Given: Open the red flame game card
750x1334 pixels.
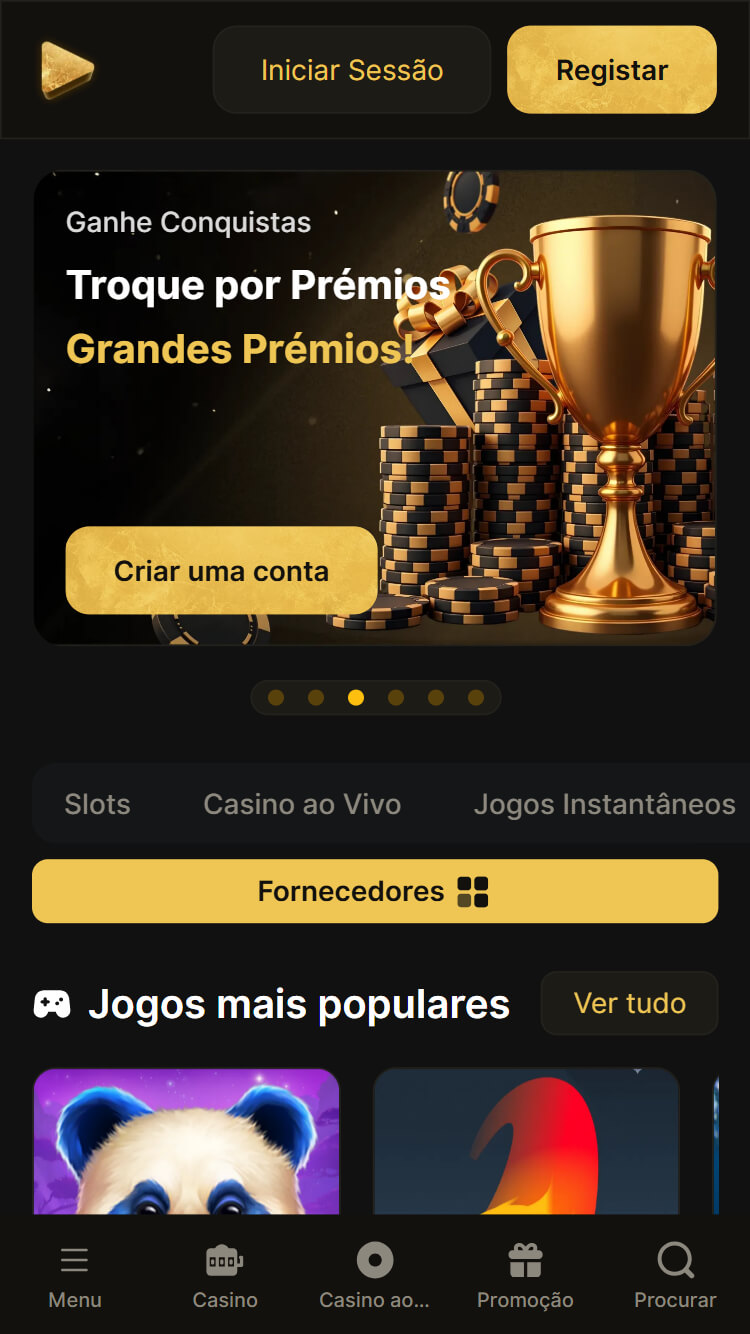Looking at the screenshot, I should click(526, 1142).
